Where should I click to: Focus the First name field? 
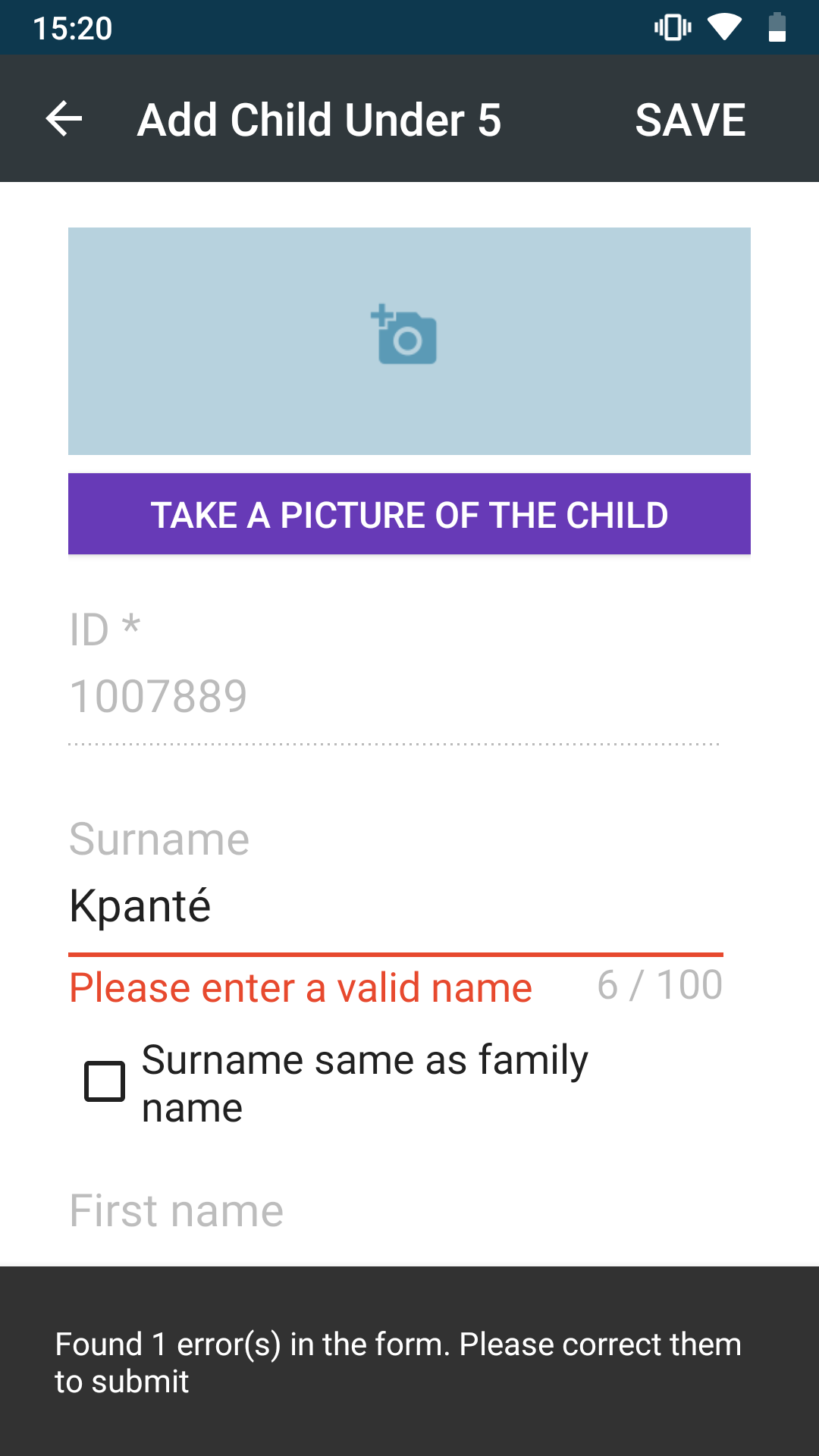click(394, 1212)
